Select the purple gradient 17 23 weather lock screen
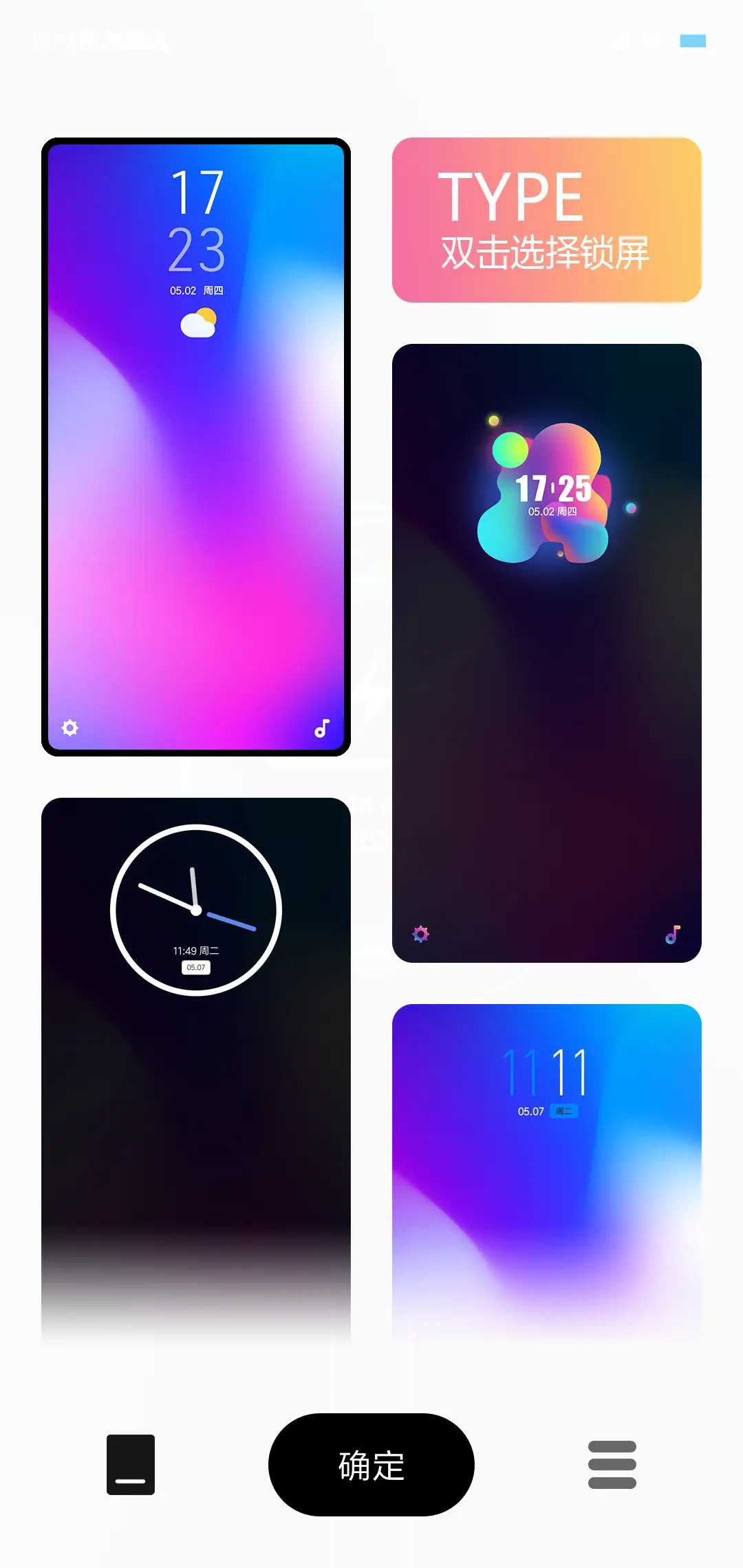The height and width of the screenshot is (1568, 743). tap(196, 447)
